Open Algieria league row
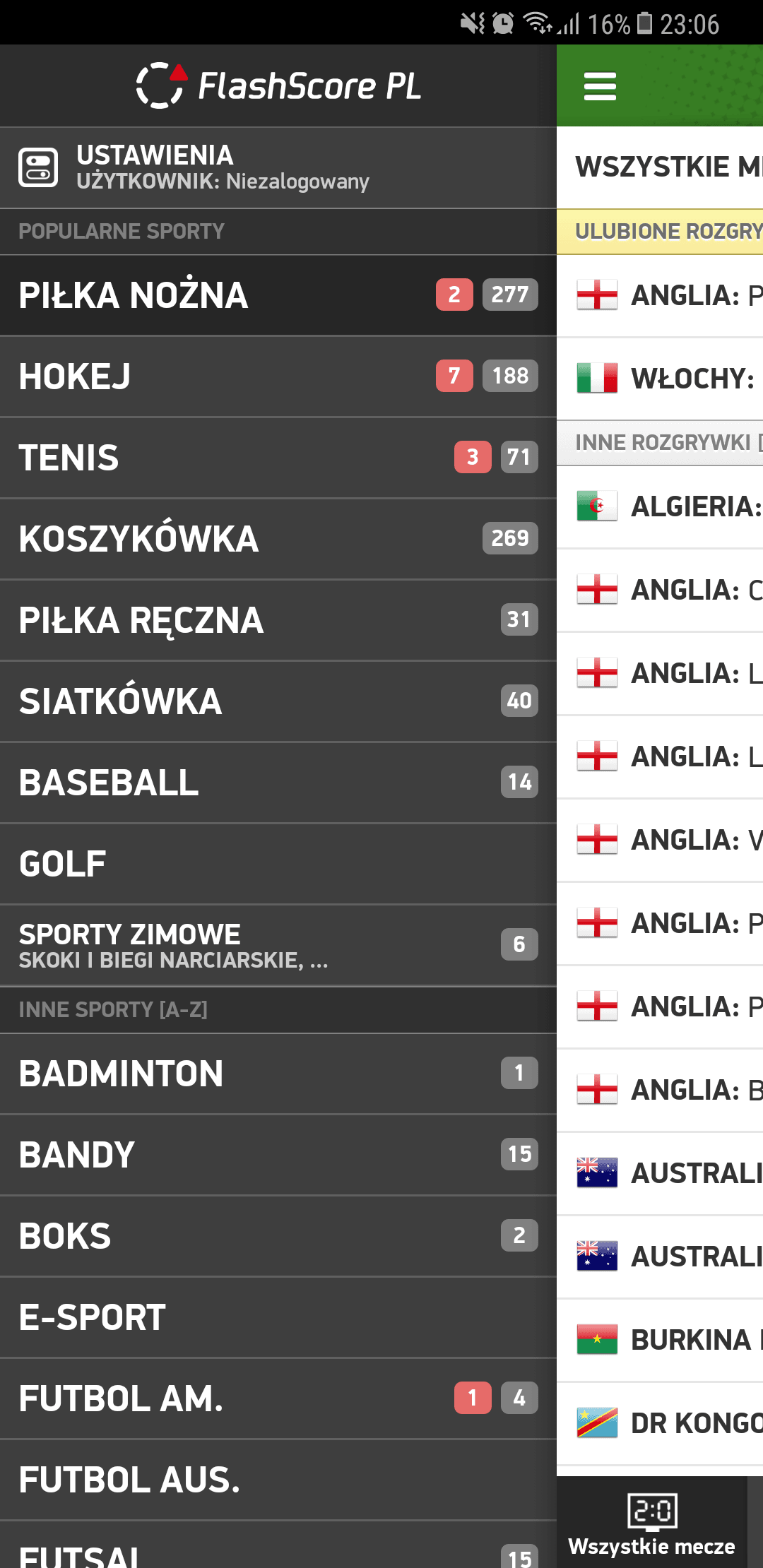Image resolution: width=763 pixels, height=1568 pixels. coord(660,506)
